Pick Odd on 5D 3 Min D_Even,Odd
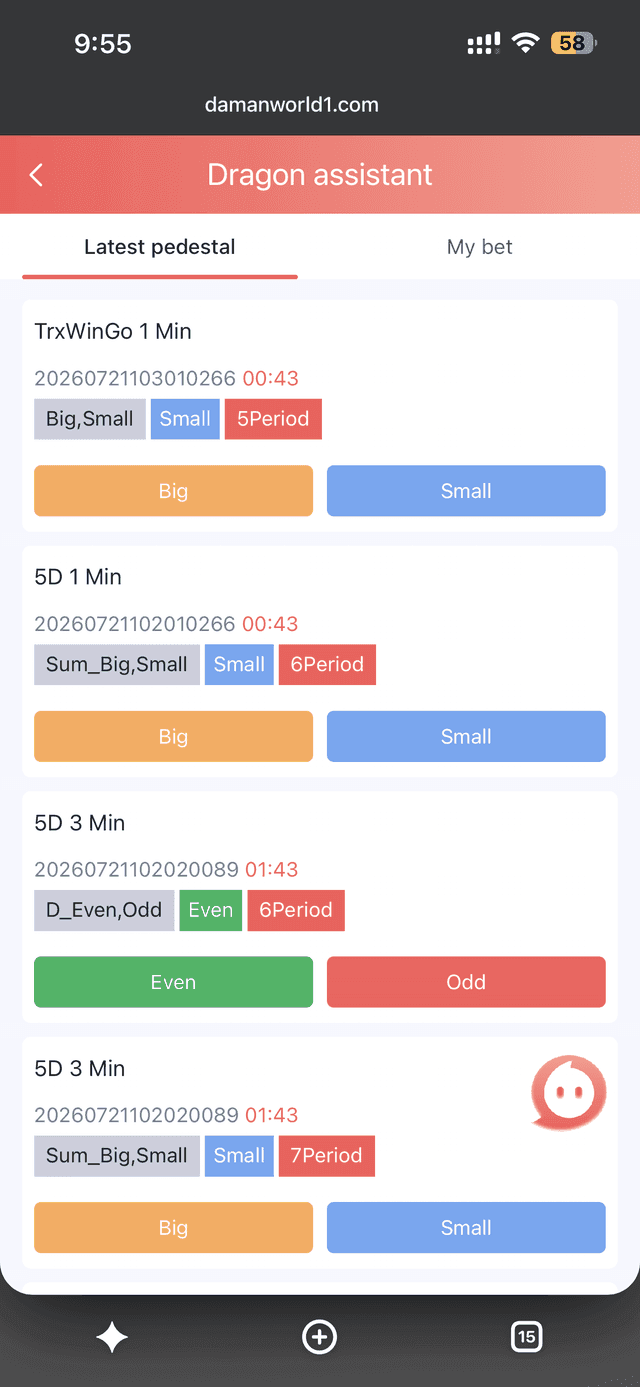Image resolution: width=640 pixels, height=1387 pixels. 466,982
